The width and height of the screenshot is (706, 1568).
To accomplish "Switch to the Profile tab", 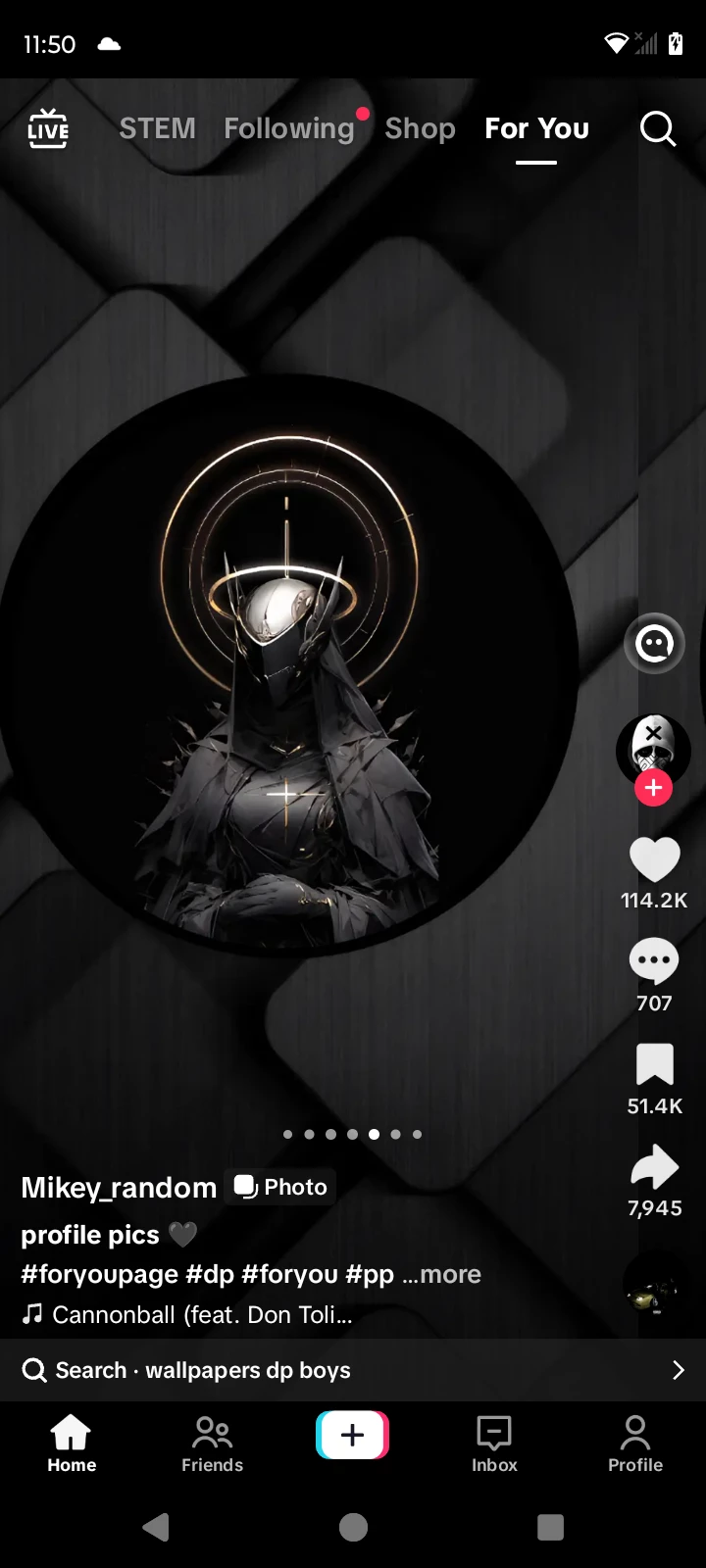I will pos(635,1444).
